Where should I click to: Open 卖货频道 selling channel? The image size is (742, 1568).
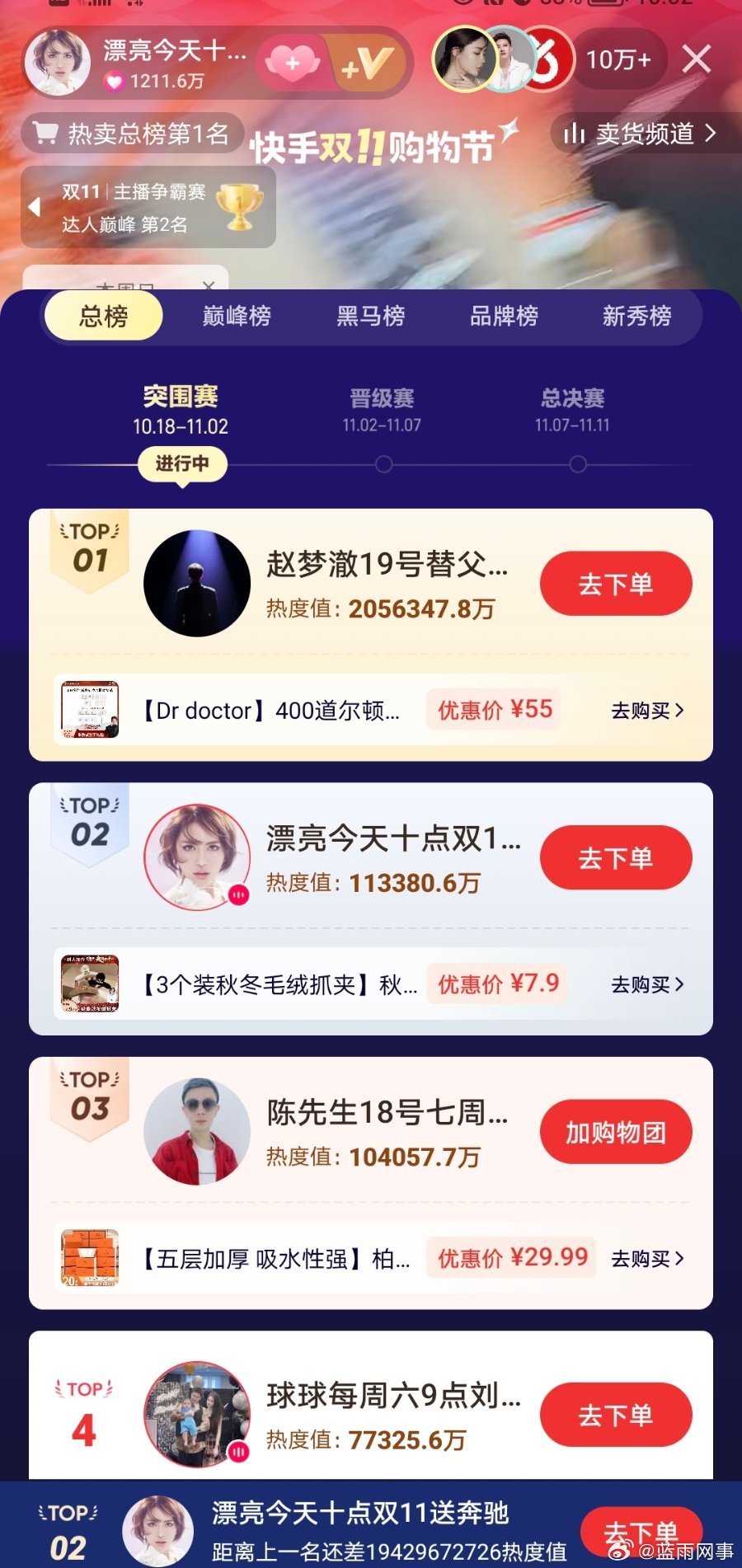640,134
